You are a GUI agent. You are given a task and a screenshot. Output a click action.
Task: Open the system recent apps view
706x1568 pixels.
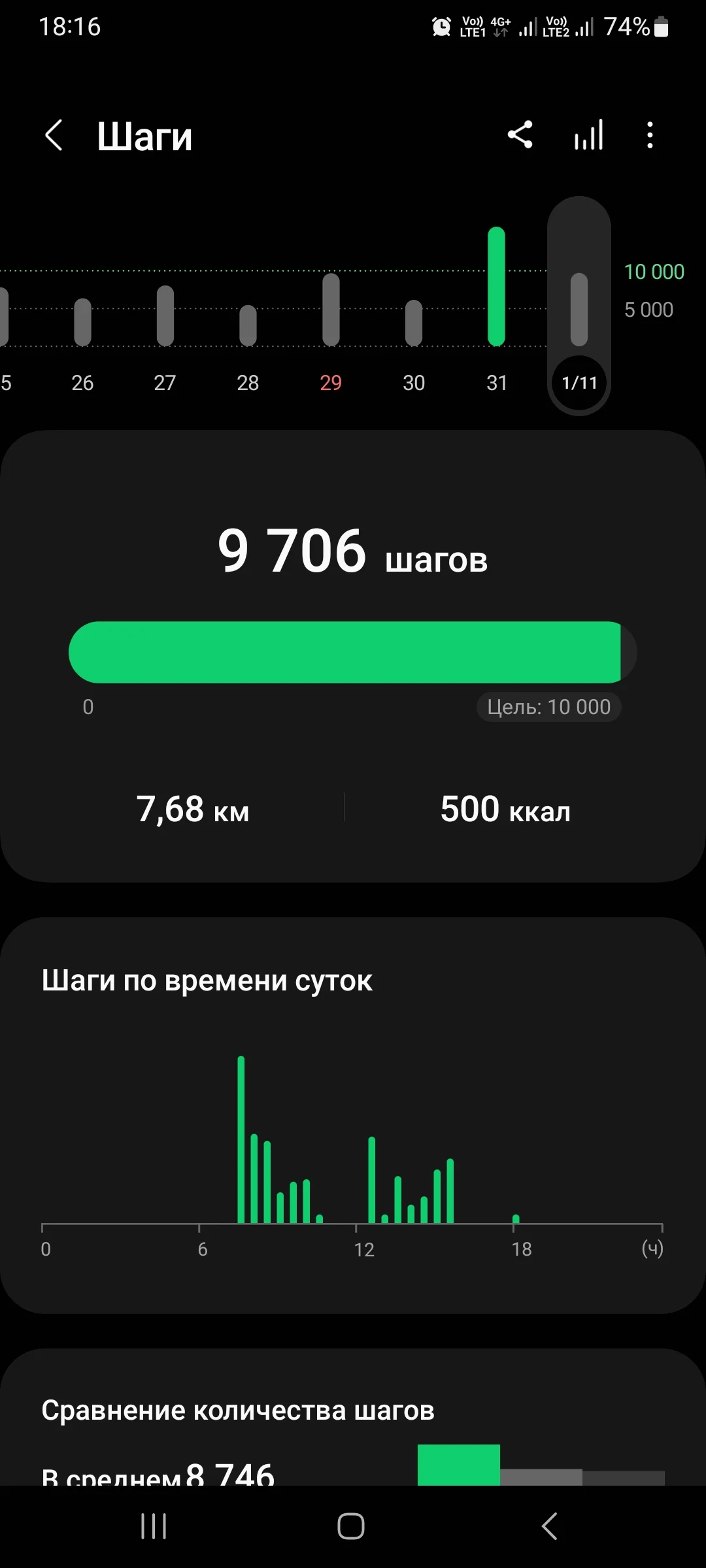(x=154, y=1526)
